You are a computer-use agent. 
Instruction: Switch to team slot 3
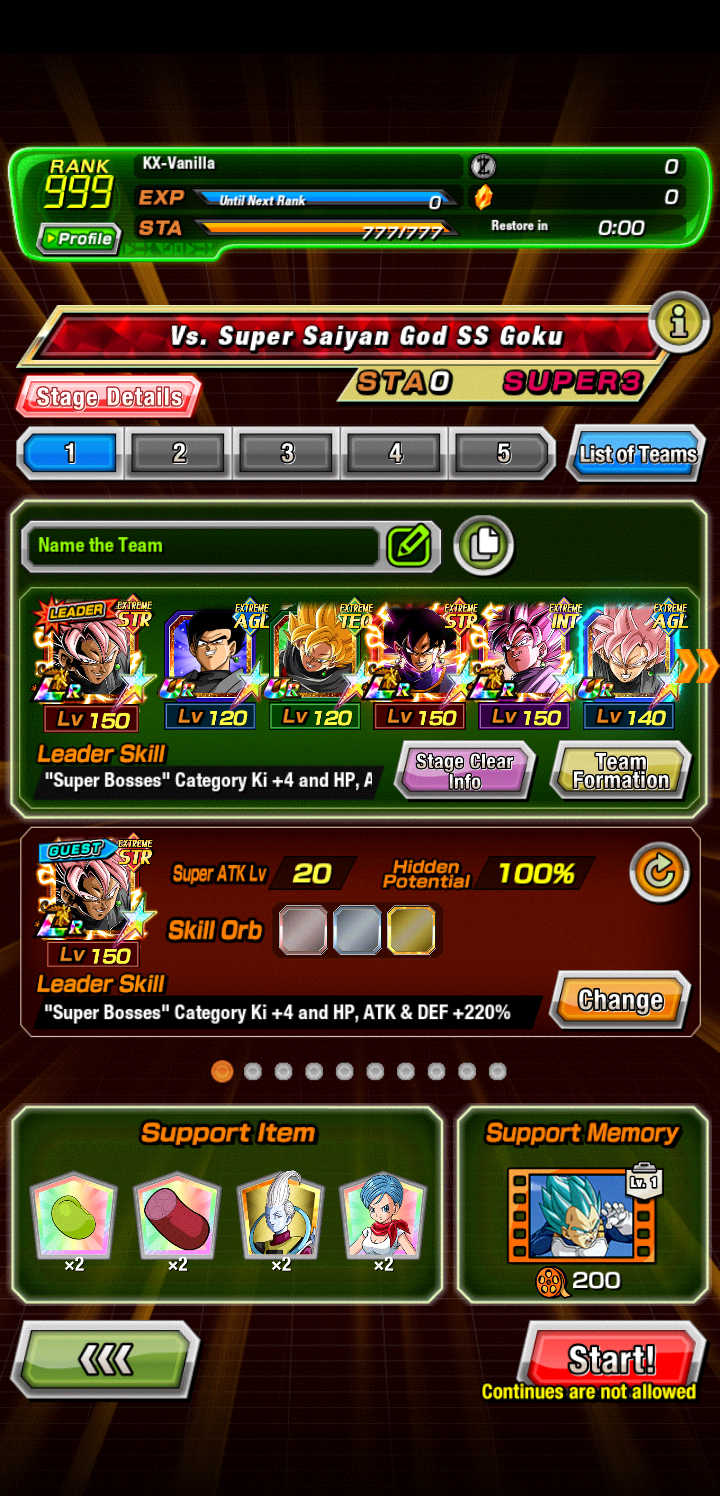click(287, 453)
